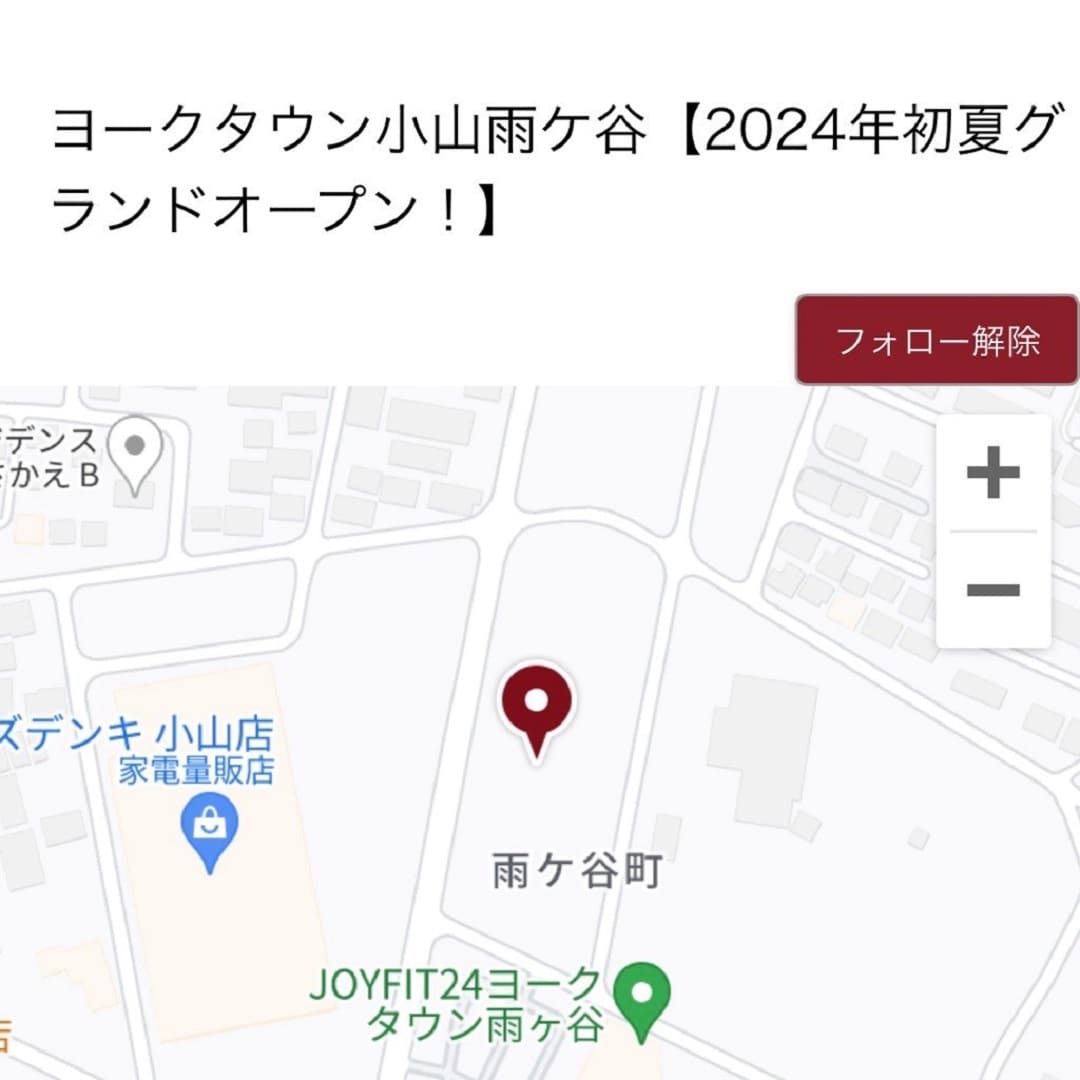Zoom out the map with minus button

(993, 590)
